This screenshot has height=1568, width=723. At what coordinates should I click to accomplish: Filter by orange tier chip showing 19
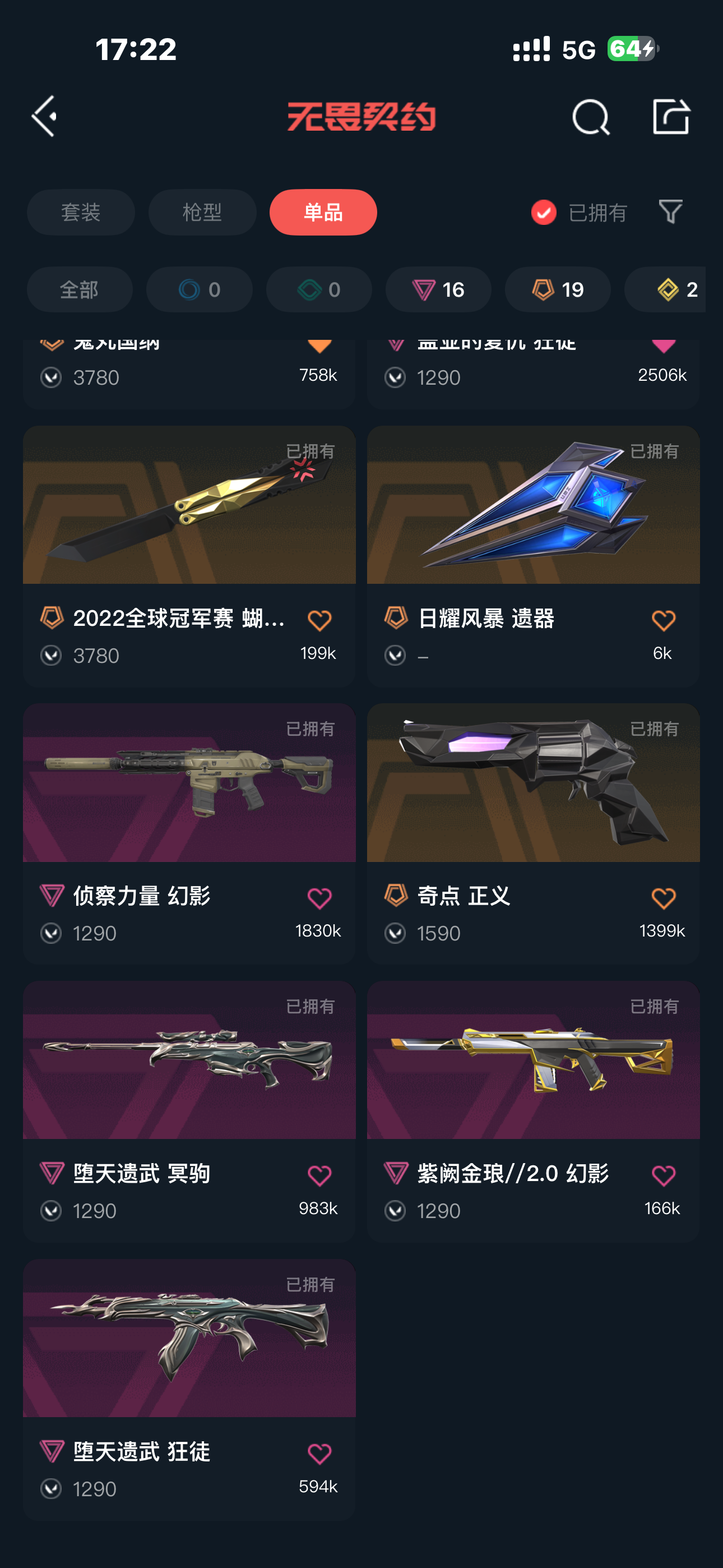(558, 290)
